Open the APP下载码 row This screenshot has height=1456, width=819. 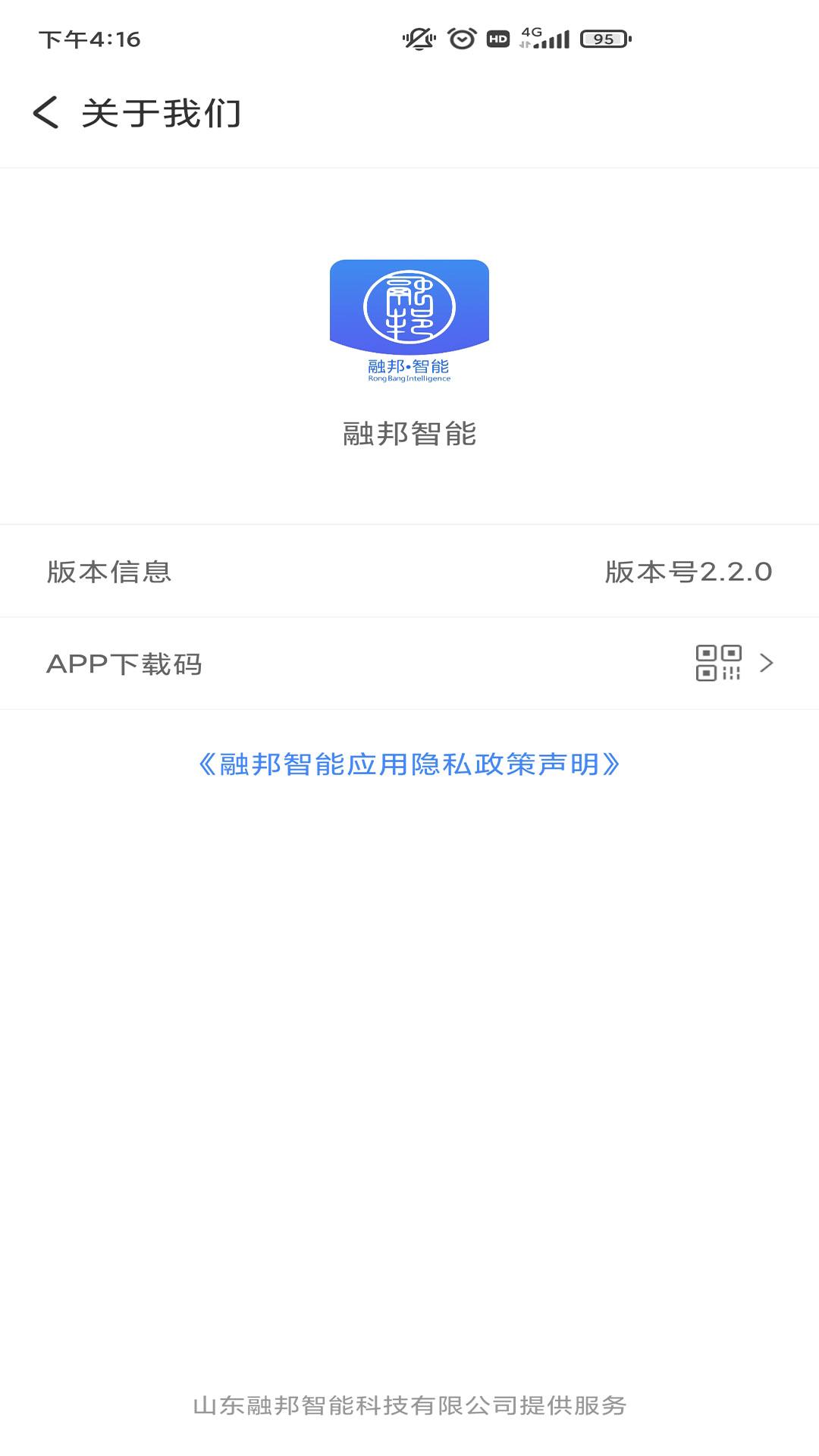(x=409, y=664)
